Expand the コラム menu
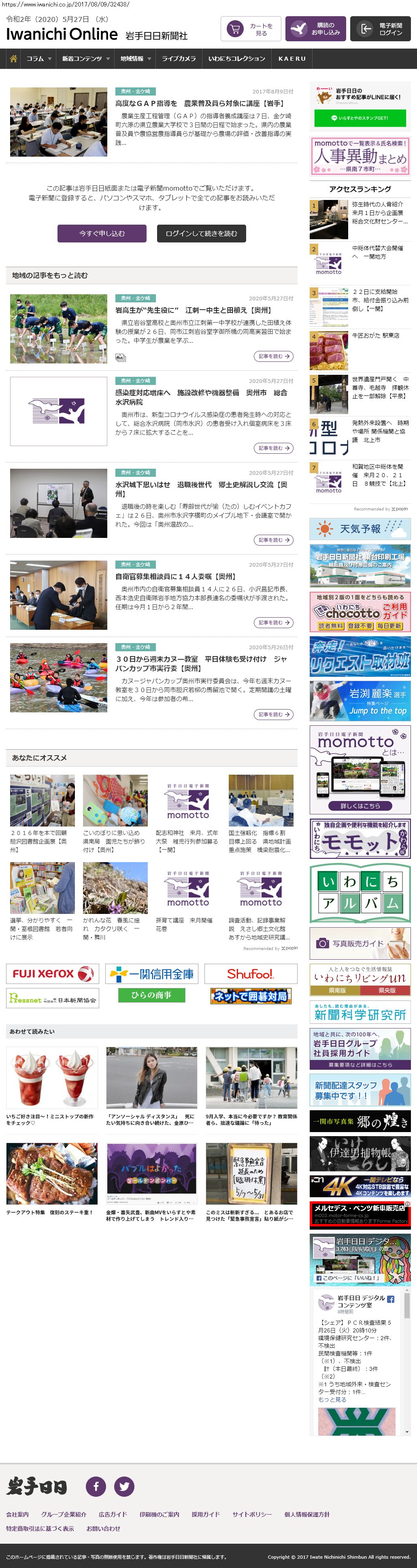The image size is (417, 1568). point(38,58)
